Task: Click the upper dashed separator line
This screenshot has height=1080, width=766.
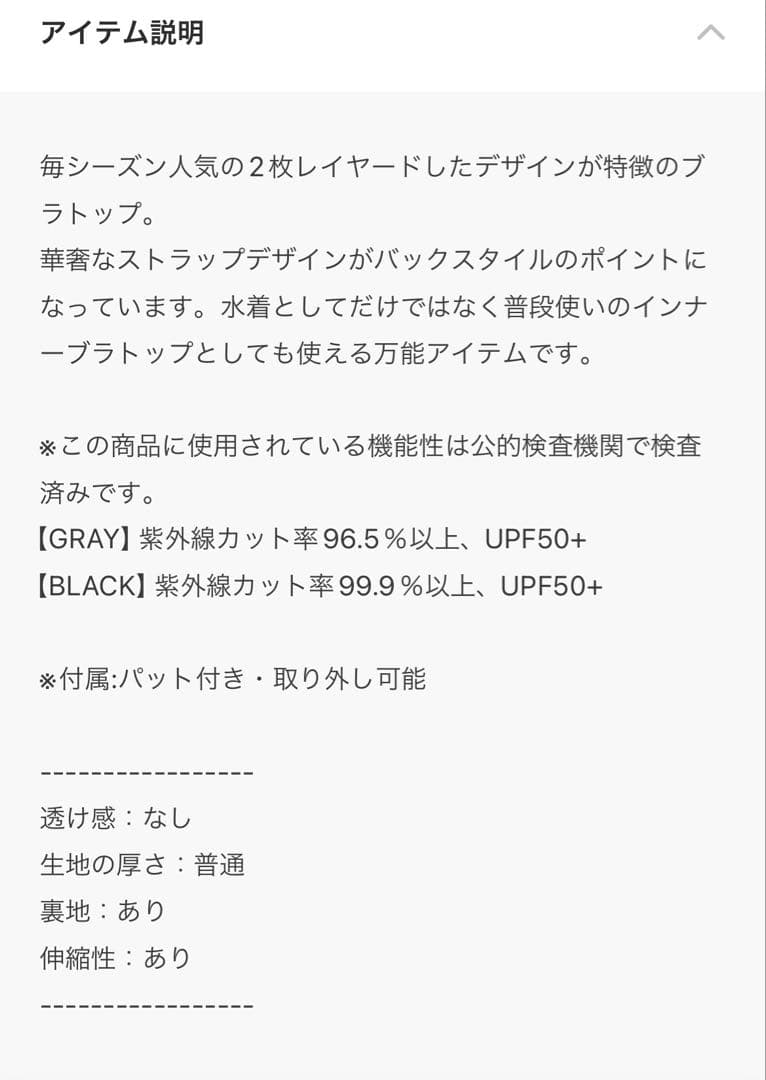Action: click(145, 770)
